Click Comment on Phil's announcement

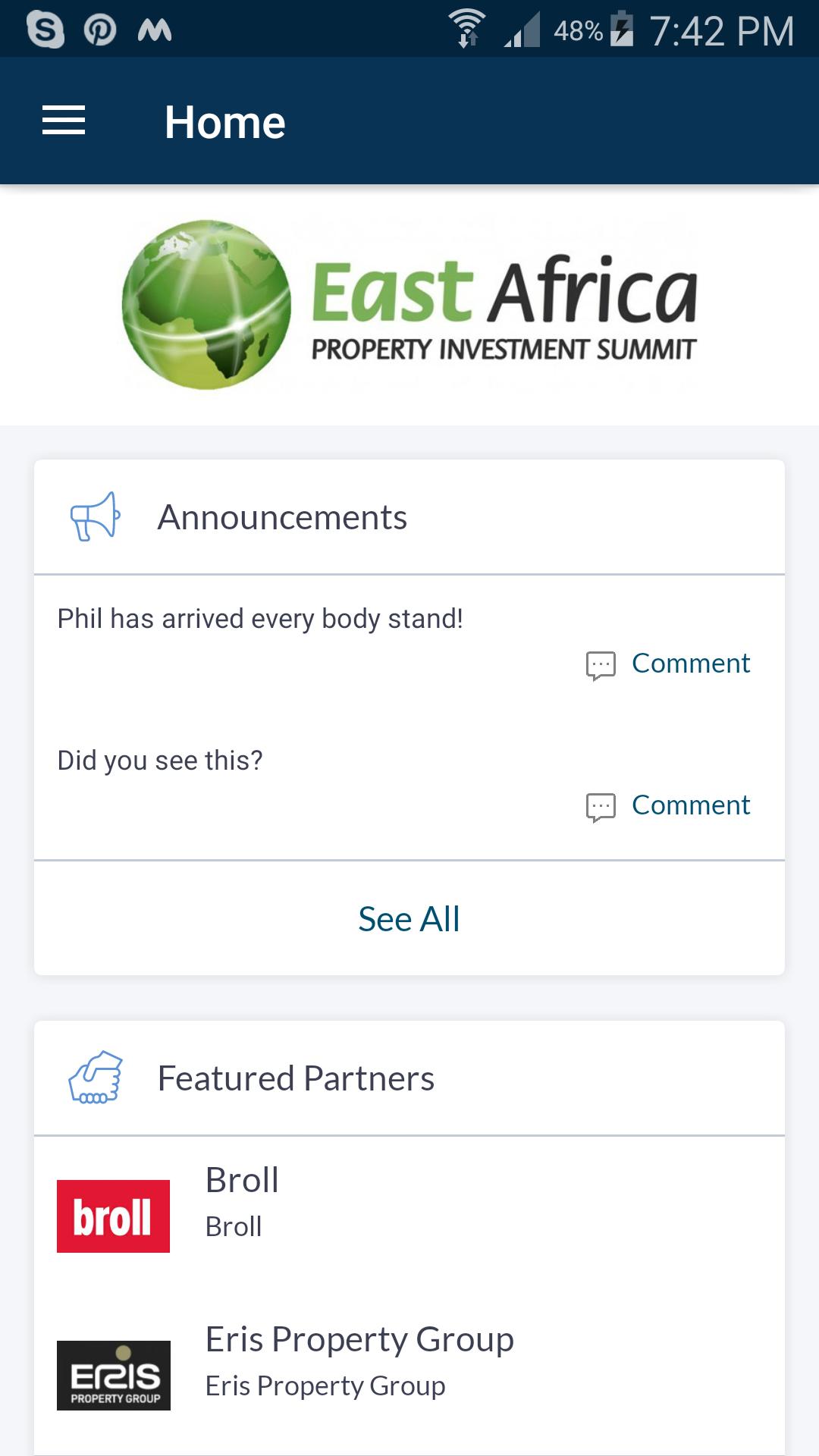pos(691,664)
